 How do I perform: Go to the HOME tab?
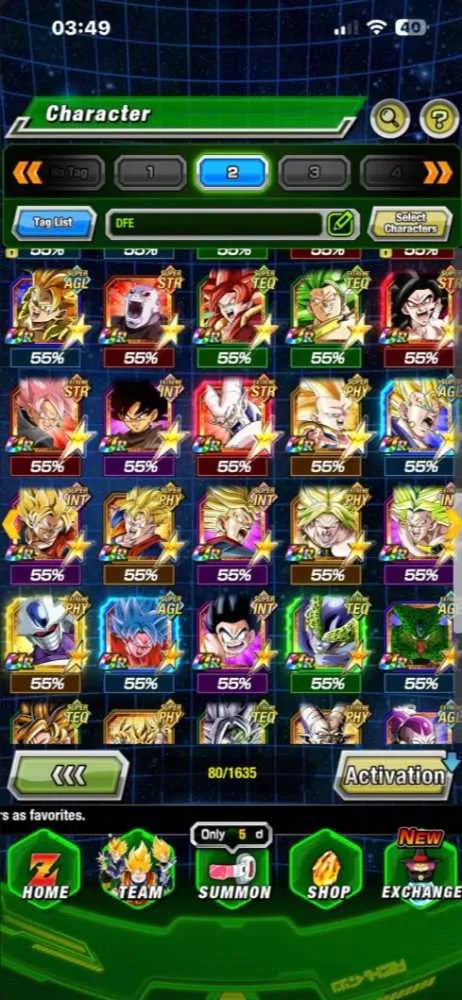pos(43,870)
